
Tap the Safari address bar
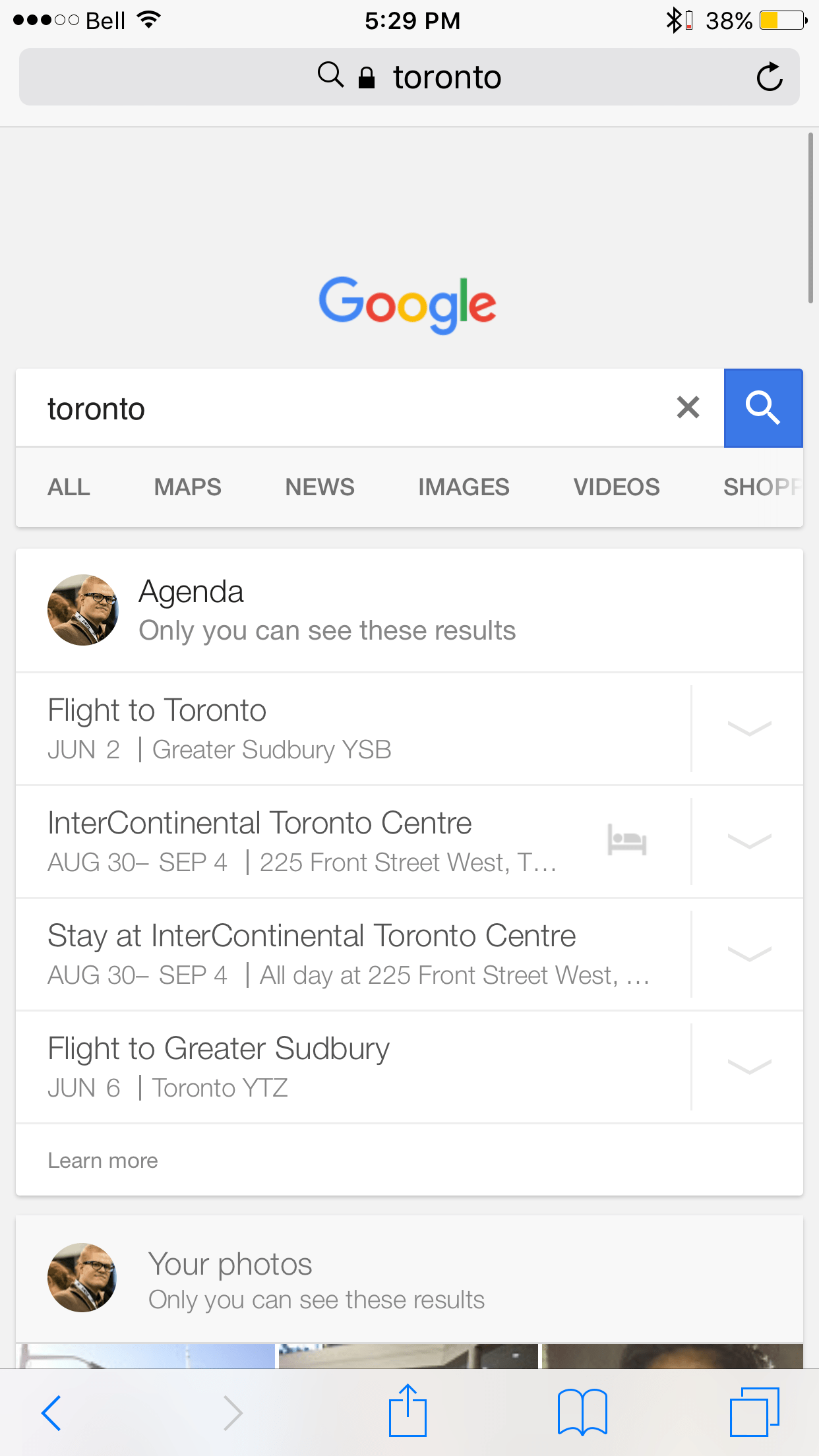click(x=409, y=77)
